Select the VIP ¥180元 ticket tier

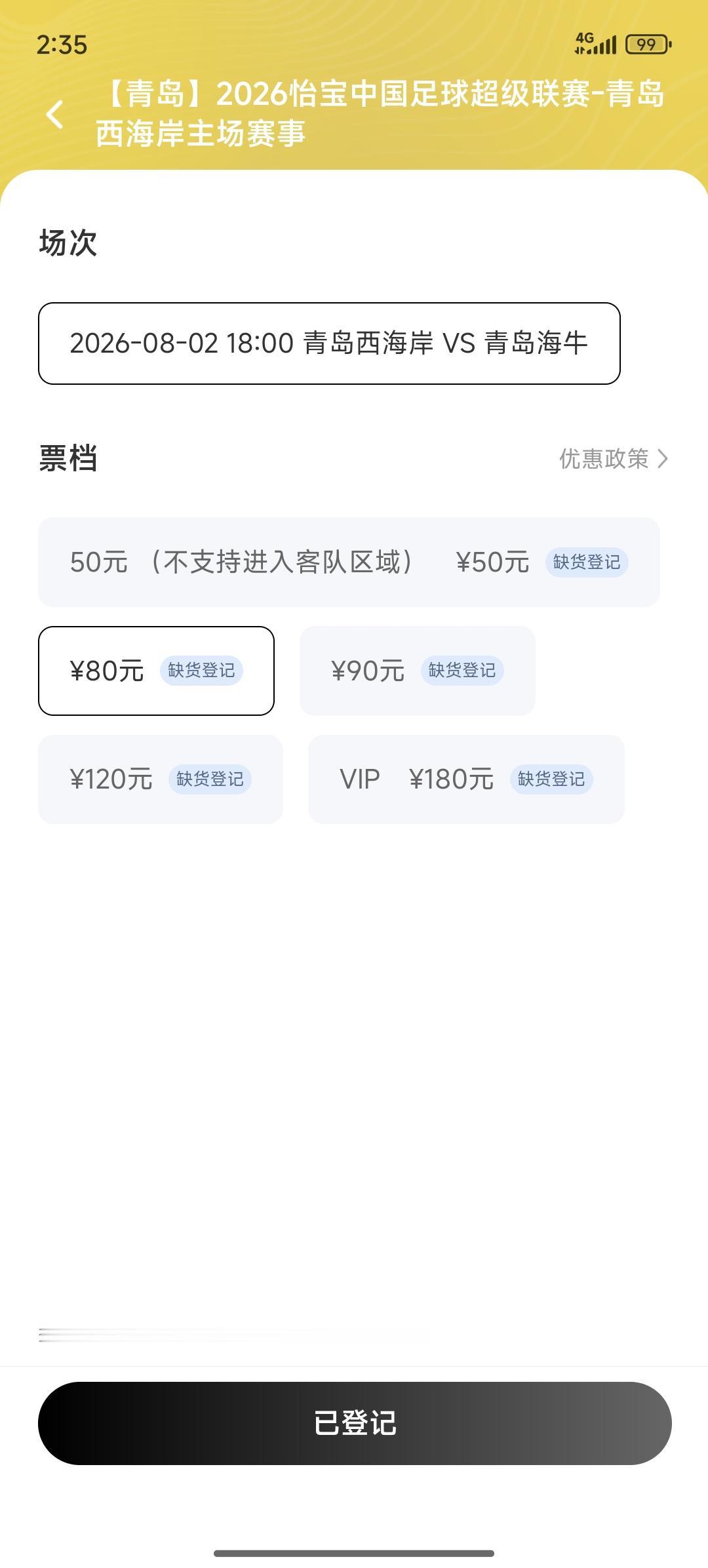tap(466, 779)
